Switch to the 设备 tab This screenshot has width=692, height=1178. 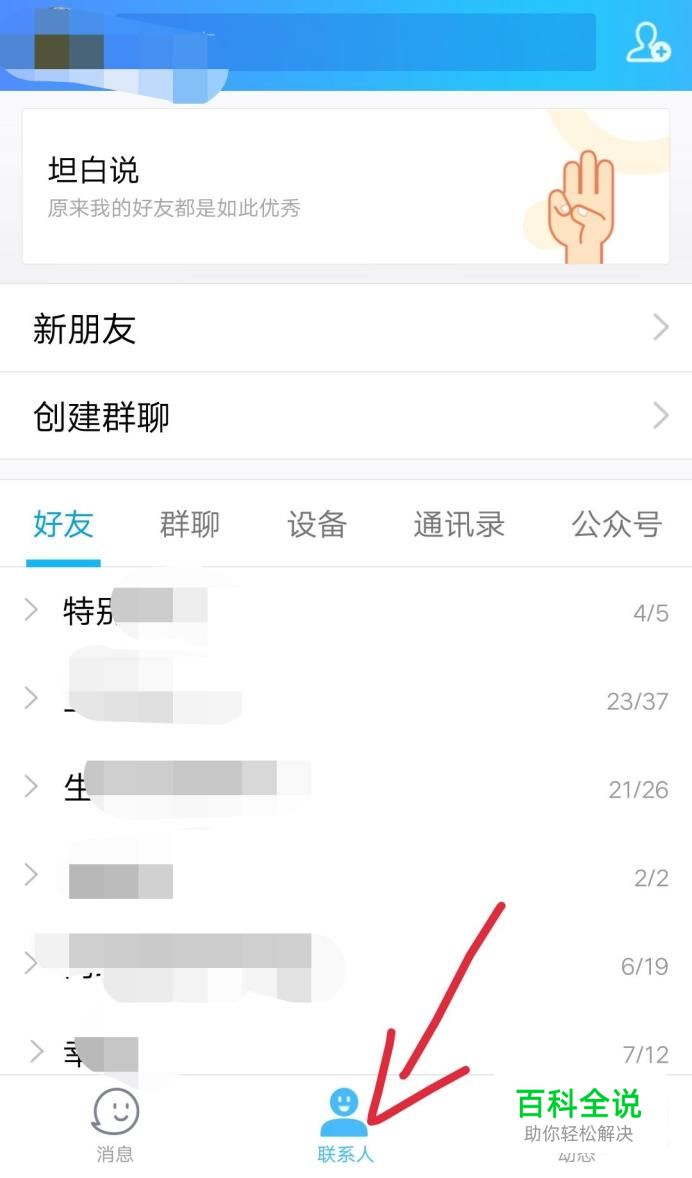click(x=317, y=524)
